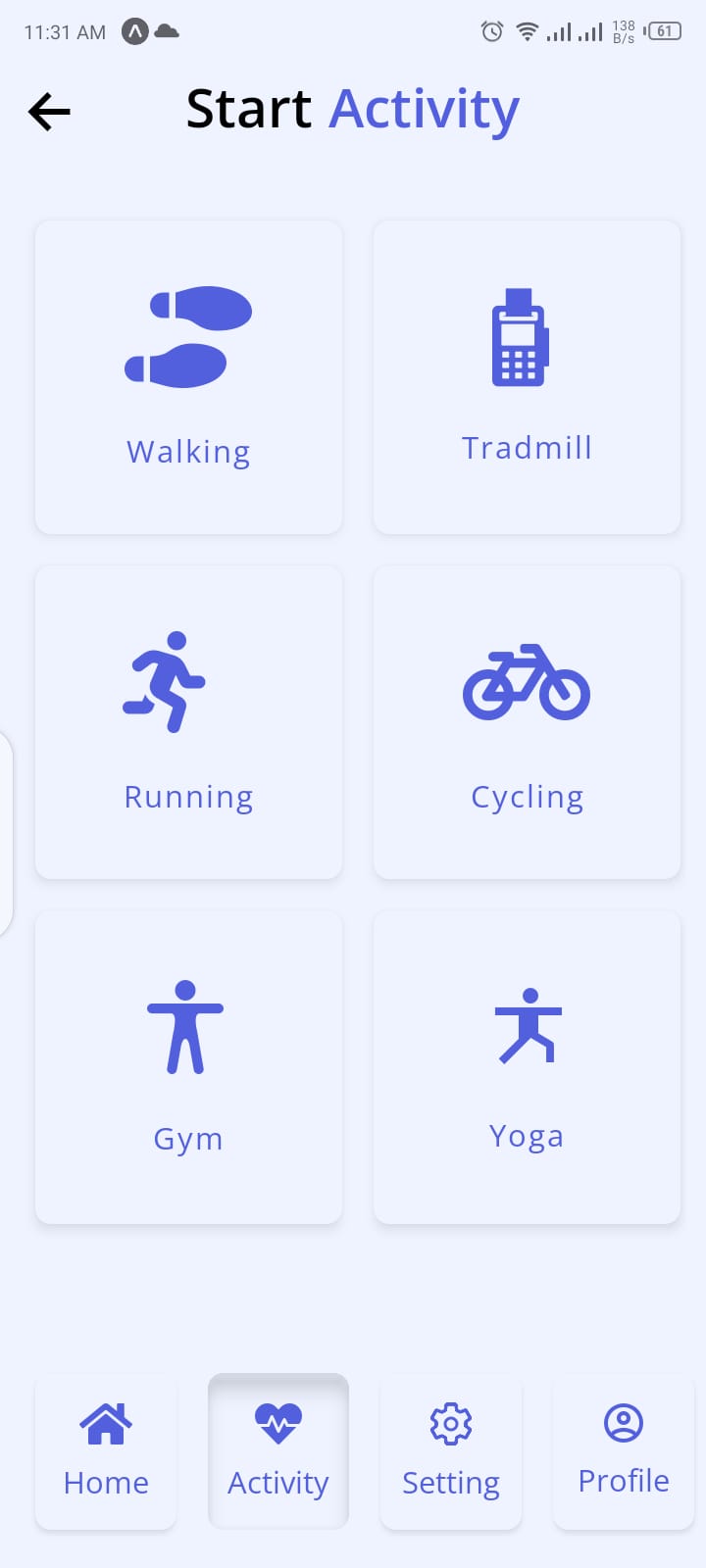Image resolution: width=706 pixels, height=1568 pixels.
Task: Switch to the Profile tab
Action: [x=623, y=1450]
